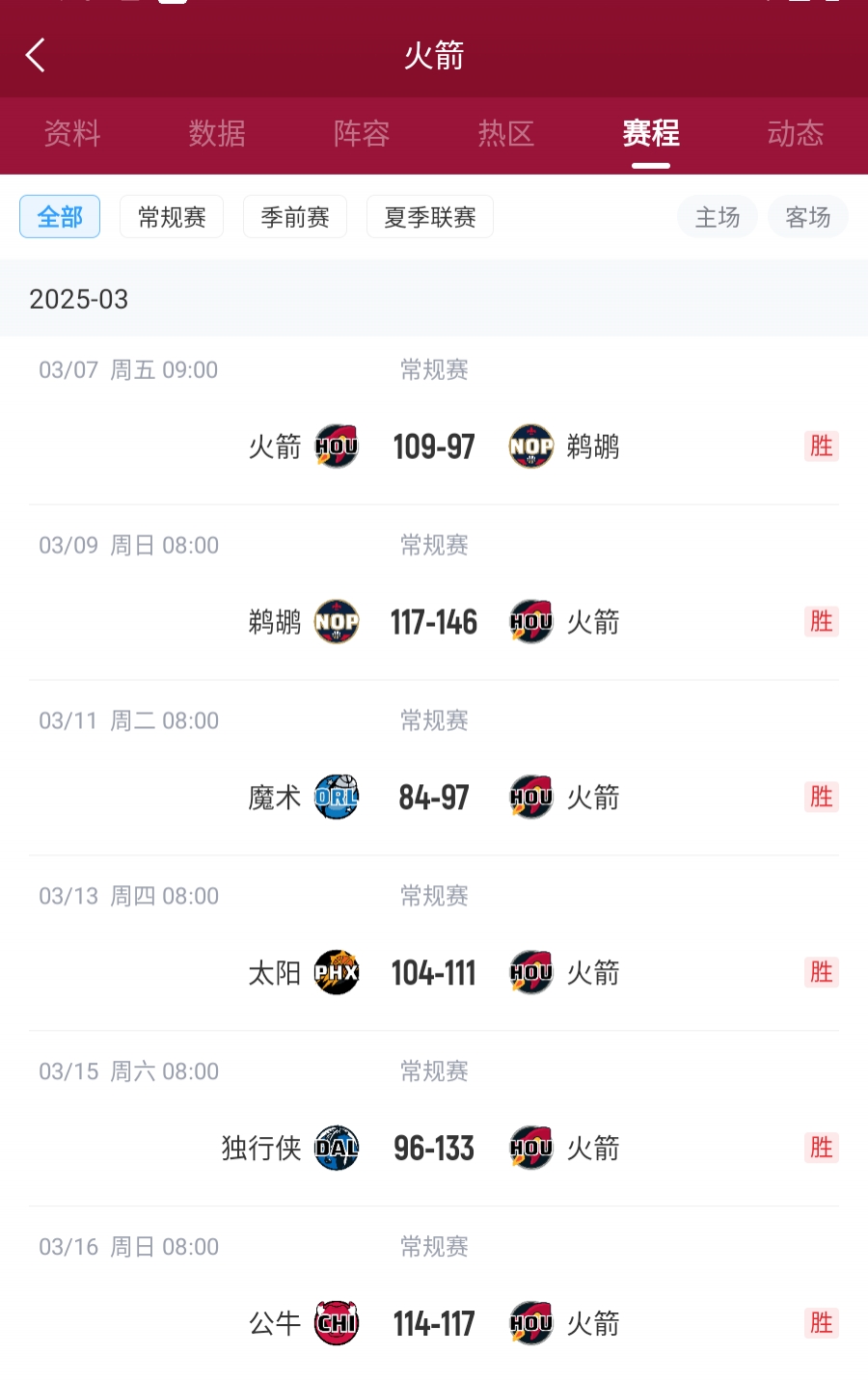
Task: Filter schedule by 常规赛
Action: coord(172,217)
